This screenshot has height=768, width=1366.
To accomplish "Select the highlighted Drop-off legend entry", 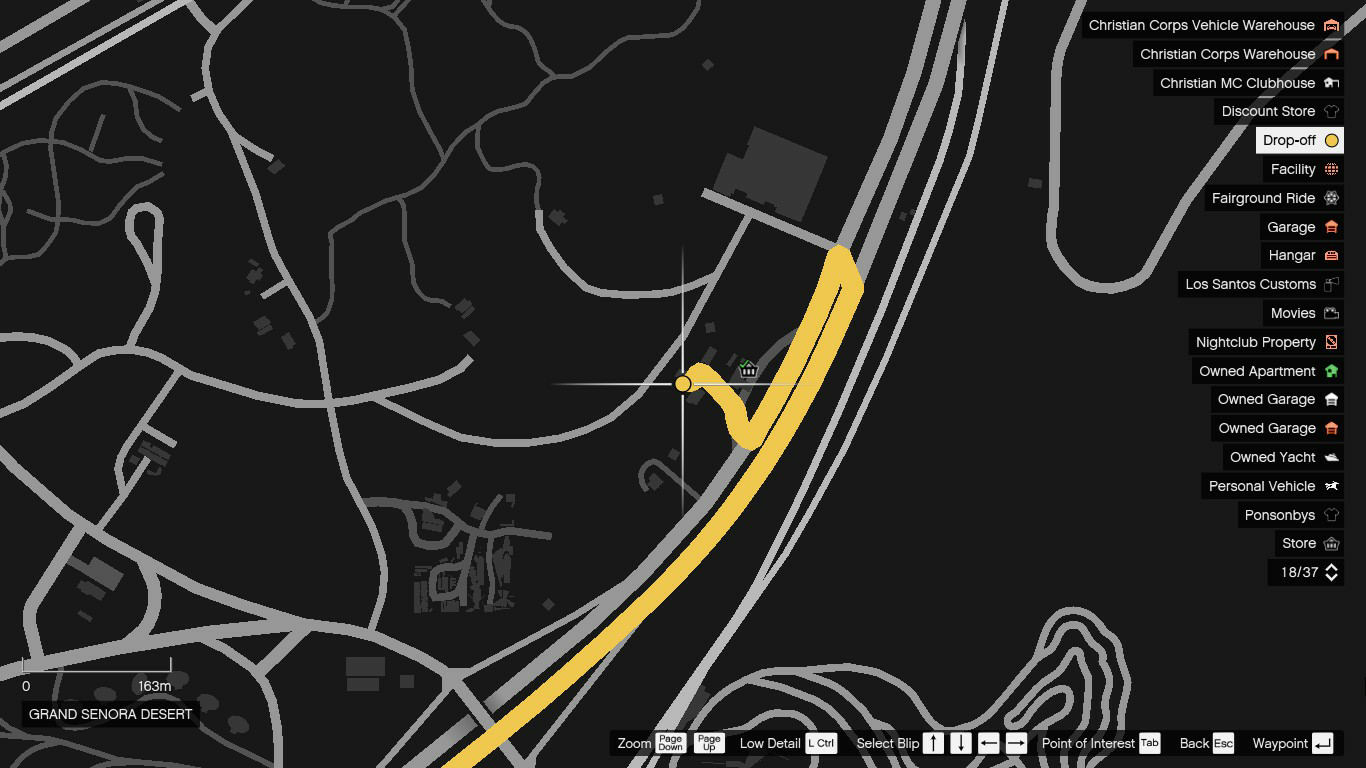I will (x=1299, y=140).
